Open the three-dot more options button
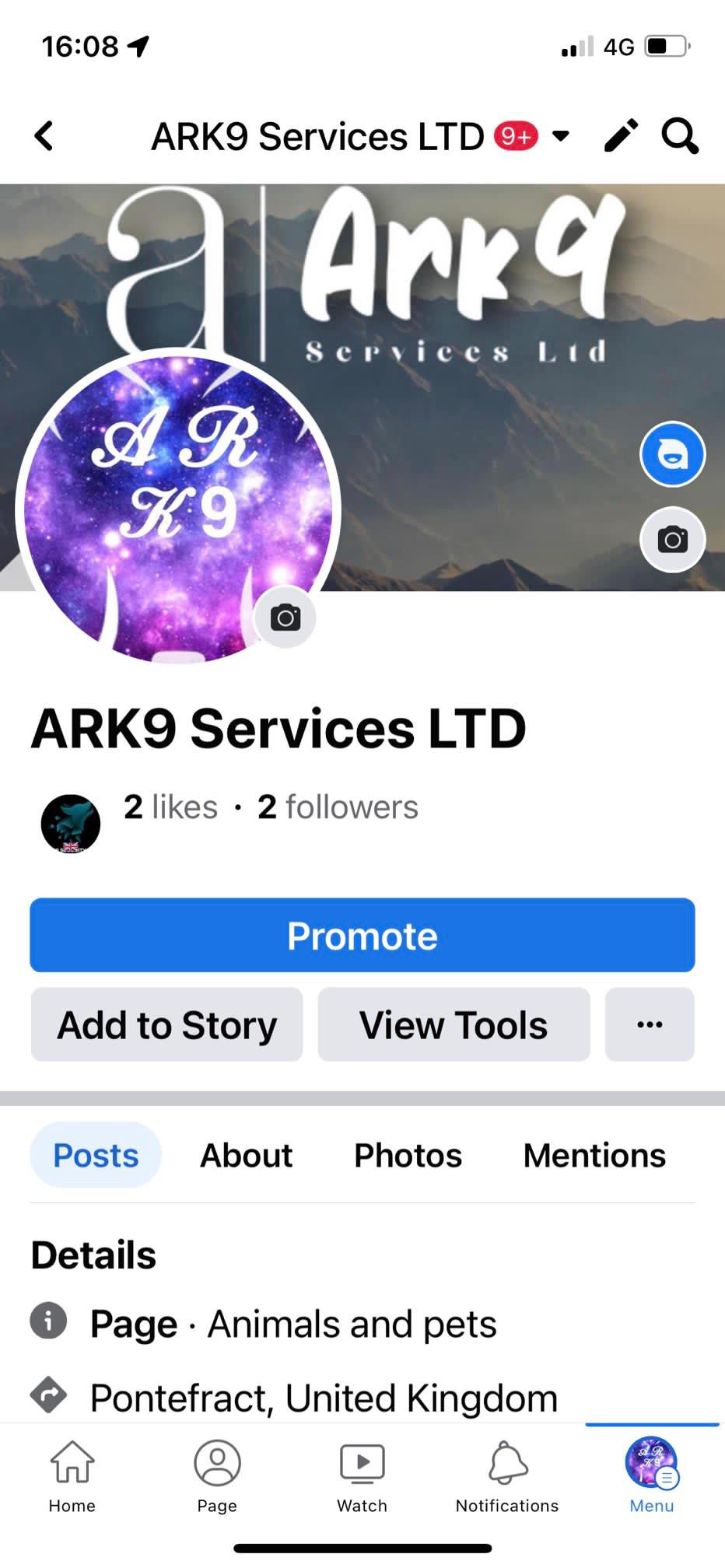Viewport: 725px width, 1568px height. point(650,1024)
